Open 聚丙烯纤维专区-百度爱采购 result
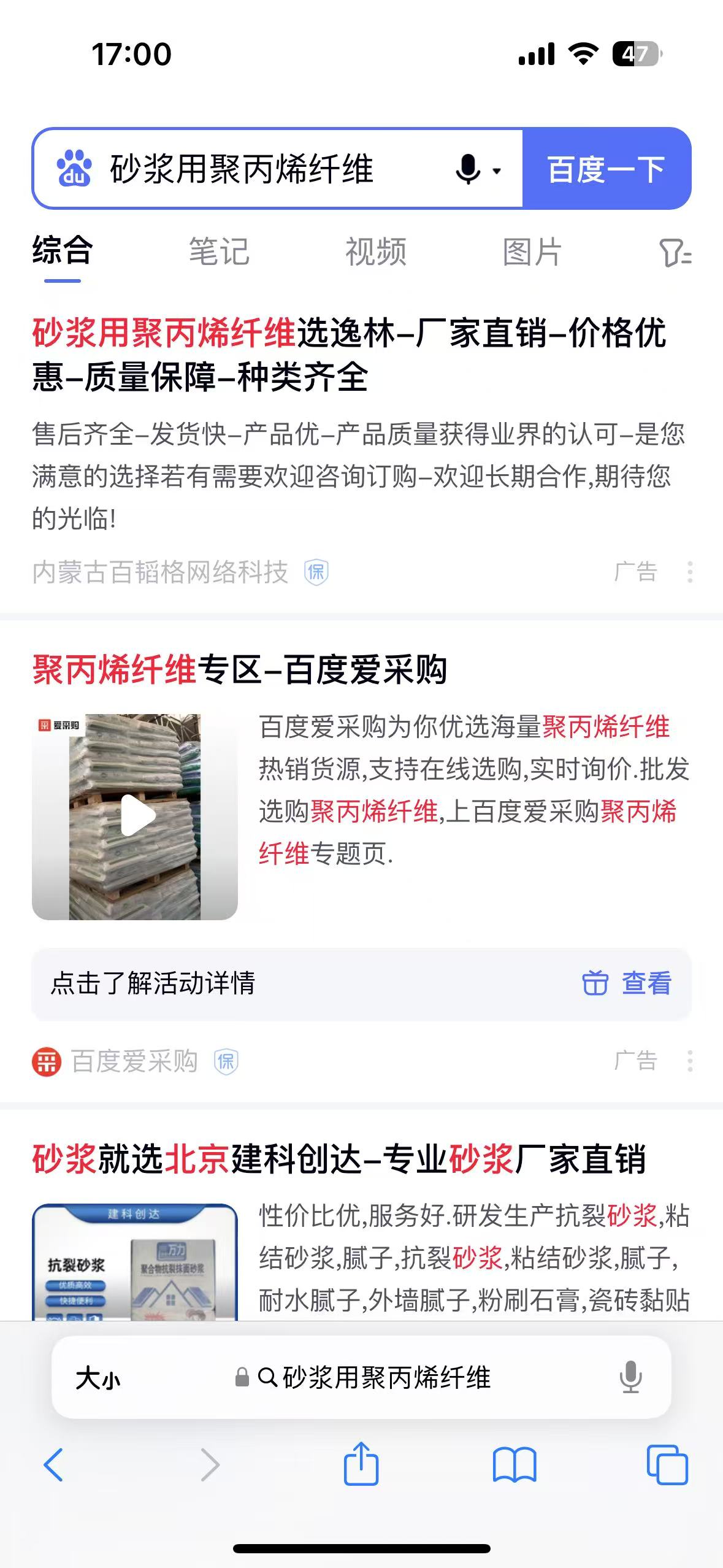This screenshot has height=1568, width=723. [239, 669]
